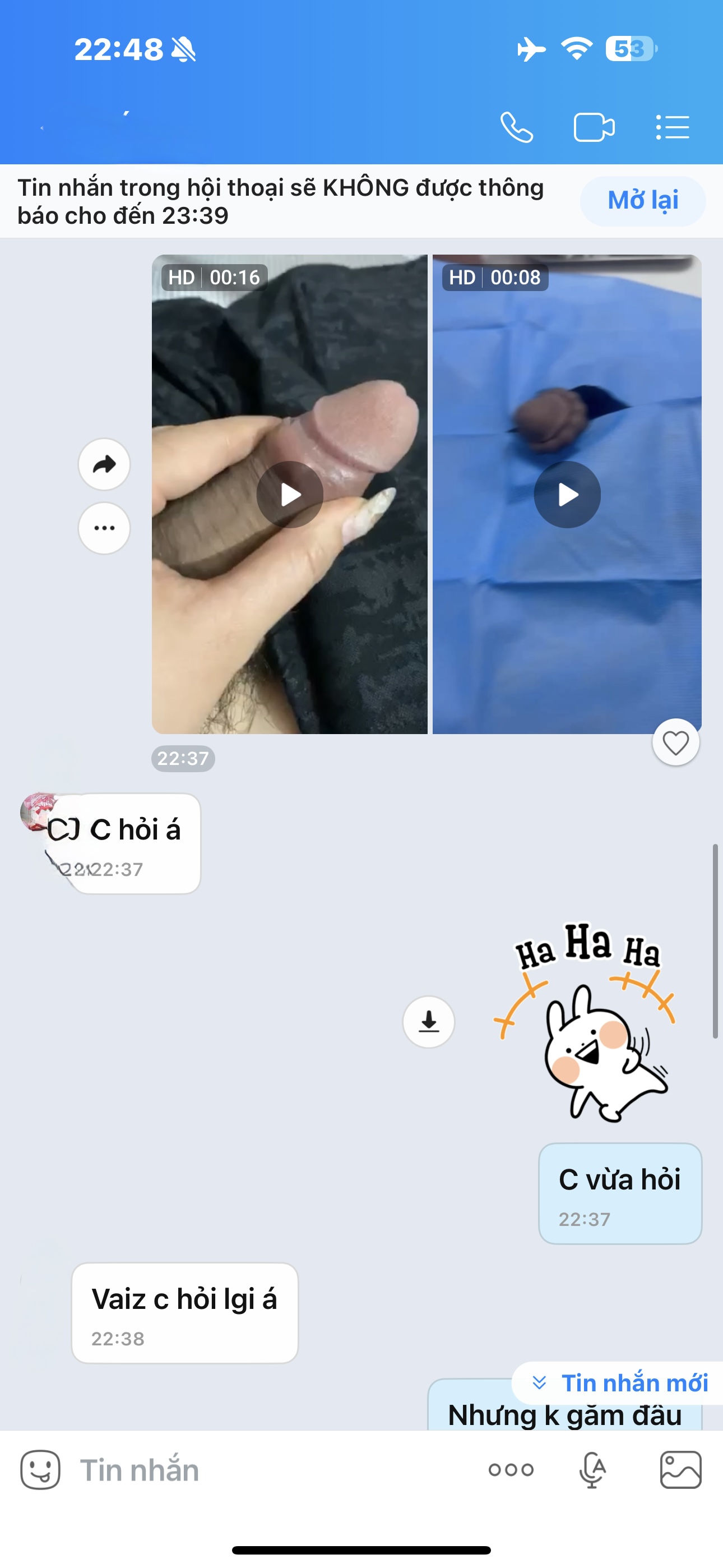
Task: React with the heart icon
Action: click(675, 743)
